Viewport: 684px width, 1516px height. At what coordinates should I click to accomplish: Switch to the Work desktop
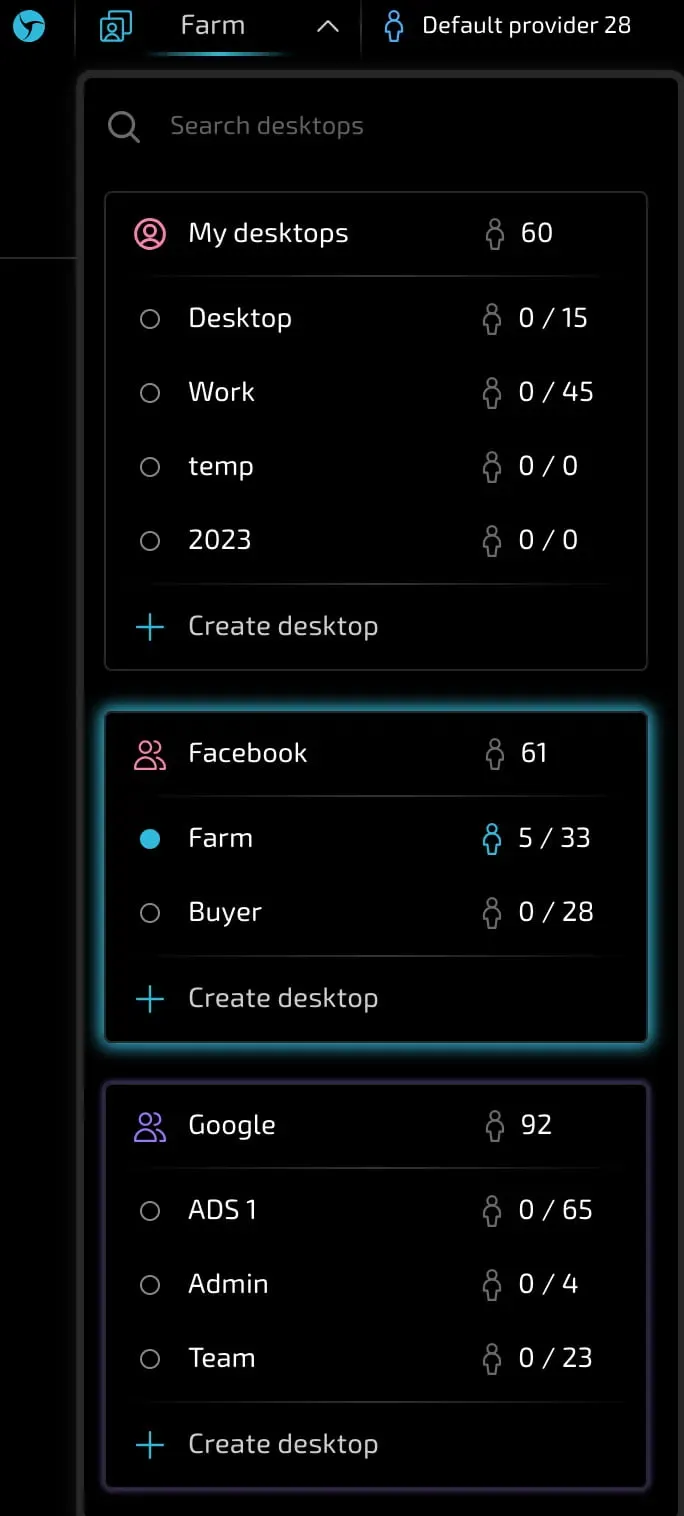tap(222, 392)
